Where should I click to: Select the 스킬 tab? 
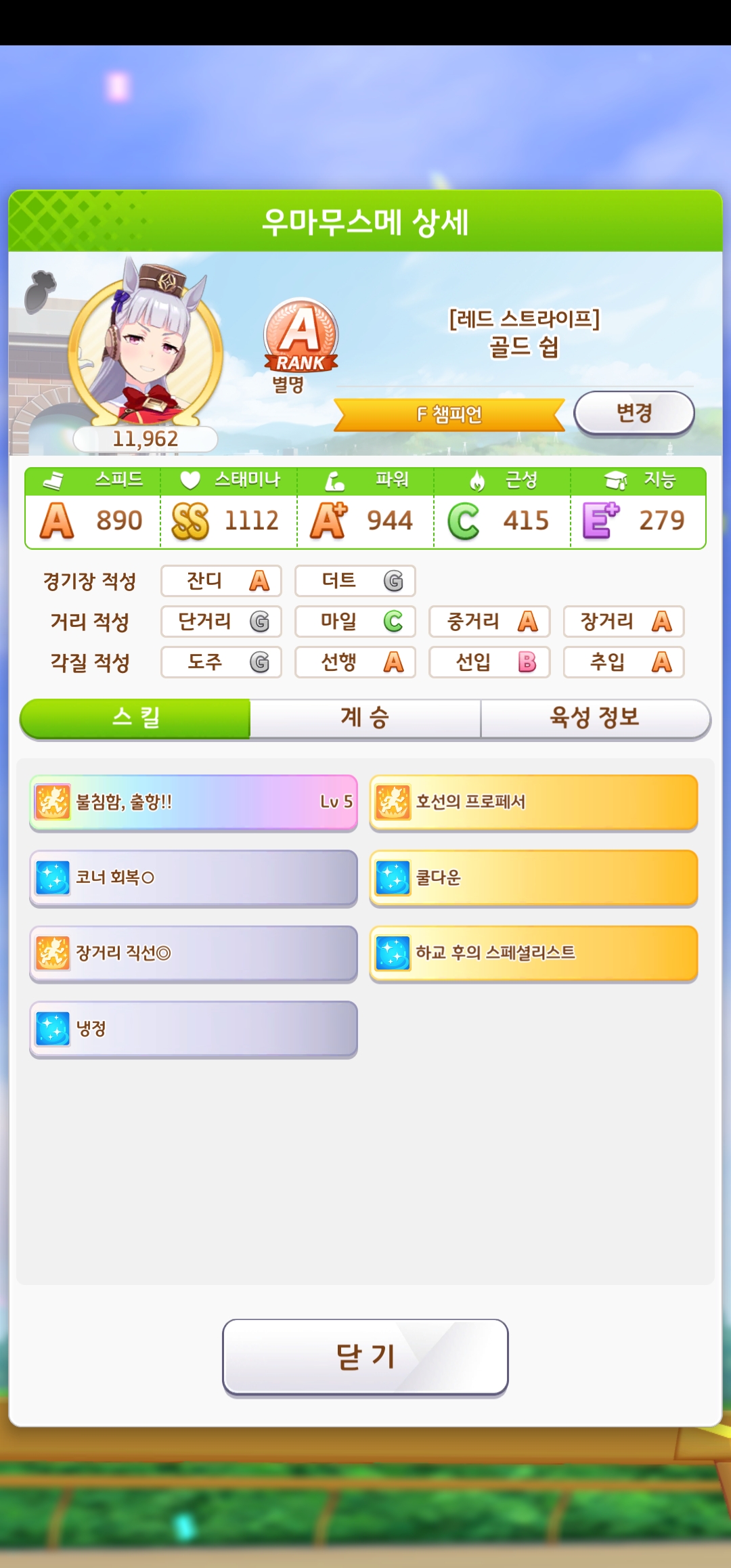click(x=135, y=718)
